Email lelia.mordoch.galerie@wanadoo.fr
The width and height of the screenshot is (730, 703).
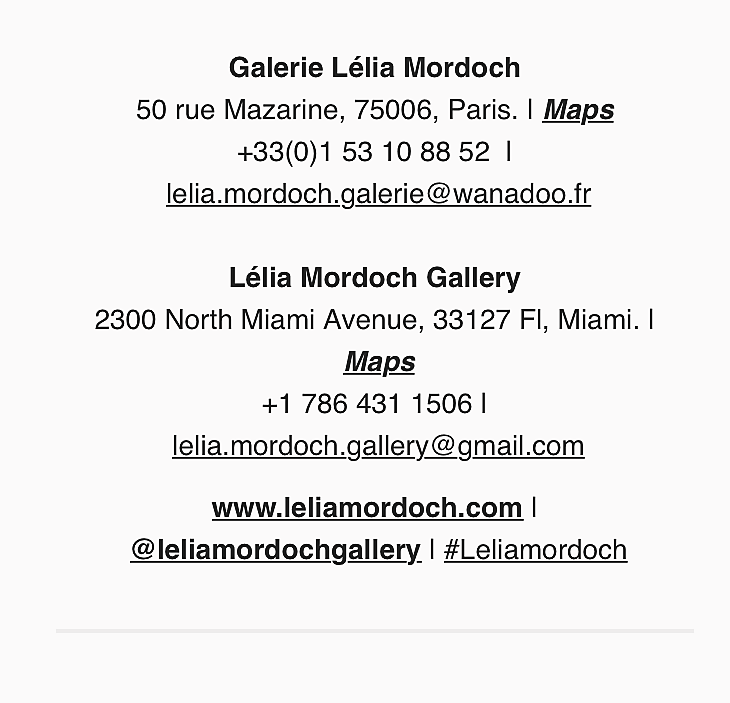(x=378, y=193)
